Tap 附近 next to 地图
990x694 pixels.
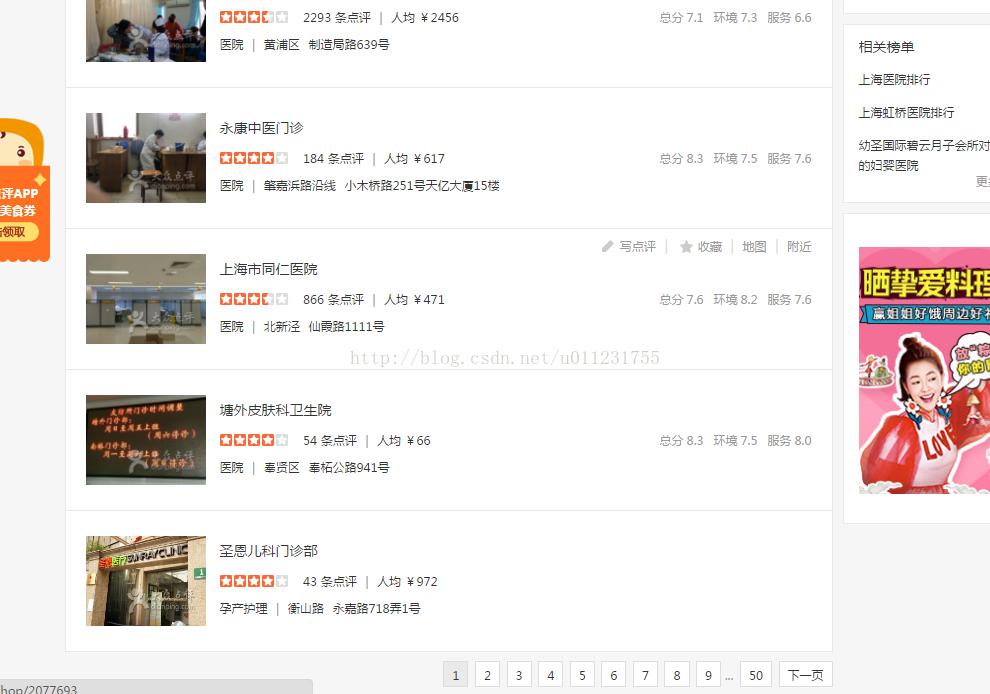(x=799, y=246)
